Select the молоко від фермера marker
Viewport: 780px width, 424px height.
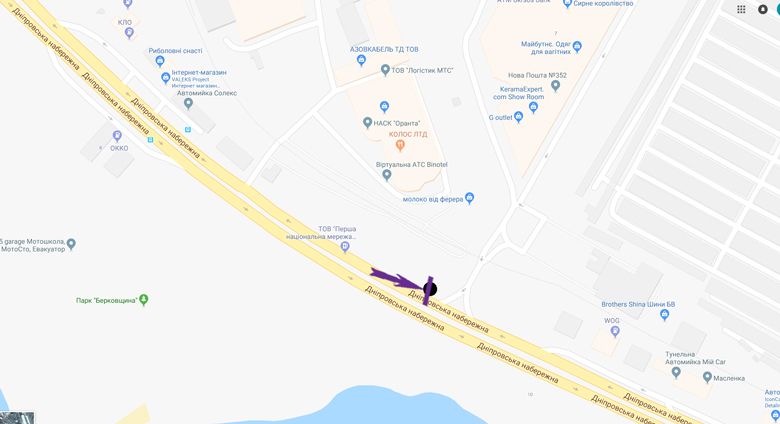point(469,198)
